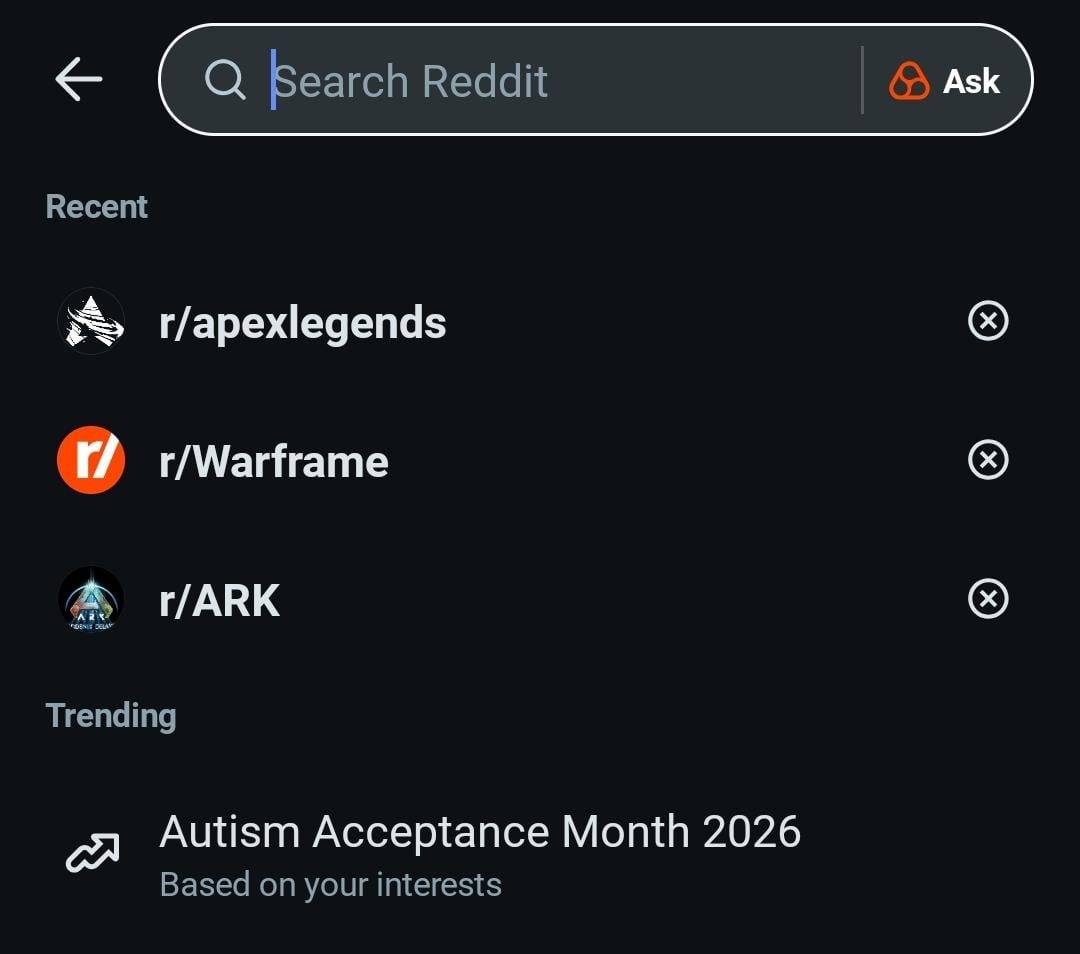This screenshot has height=954, width=1080.
Task: Open the Ask button in search bar
Action: [945, 81]
